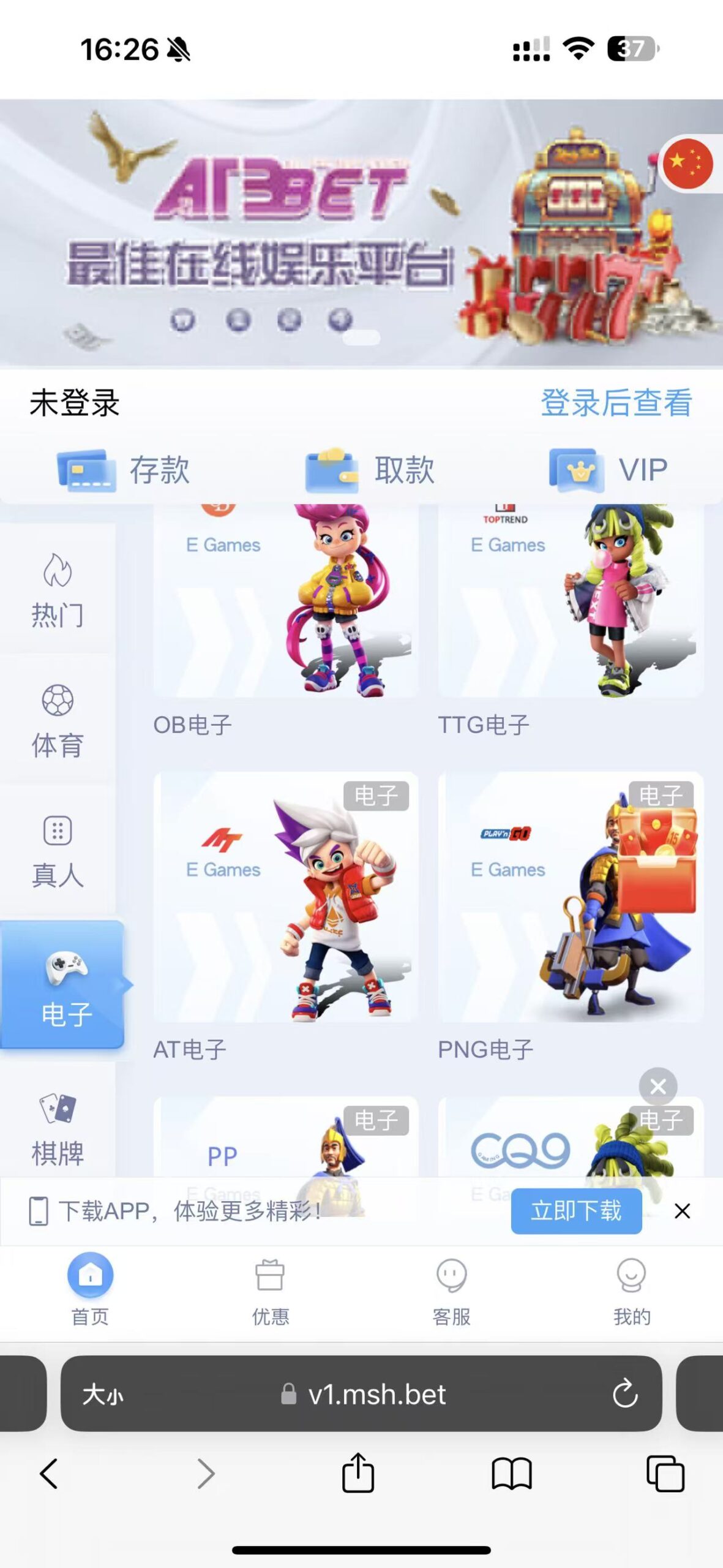Switch to the 体育 sports category
This screenshot has height=1568, width=723.
58,720
